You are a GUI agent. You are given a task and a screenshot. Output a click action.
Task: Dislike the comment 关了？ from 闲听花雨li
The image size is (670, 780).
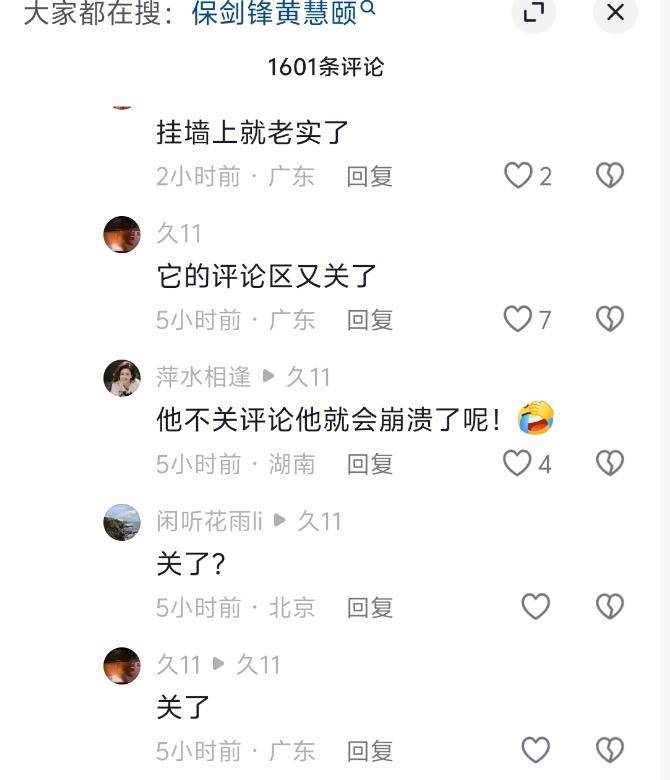pos(609,607)
